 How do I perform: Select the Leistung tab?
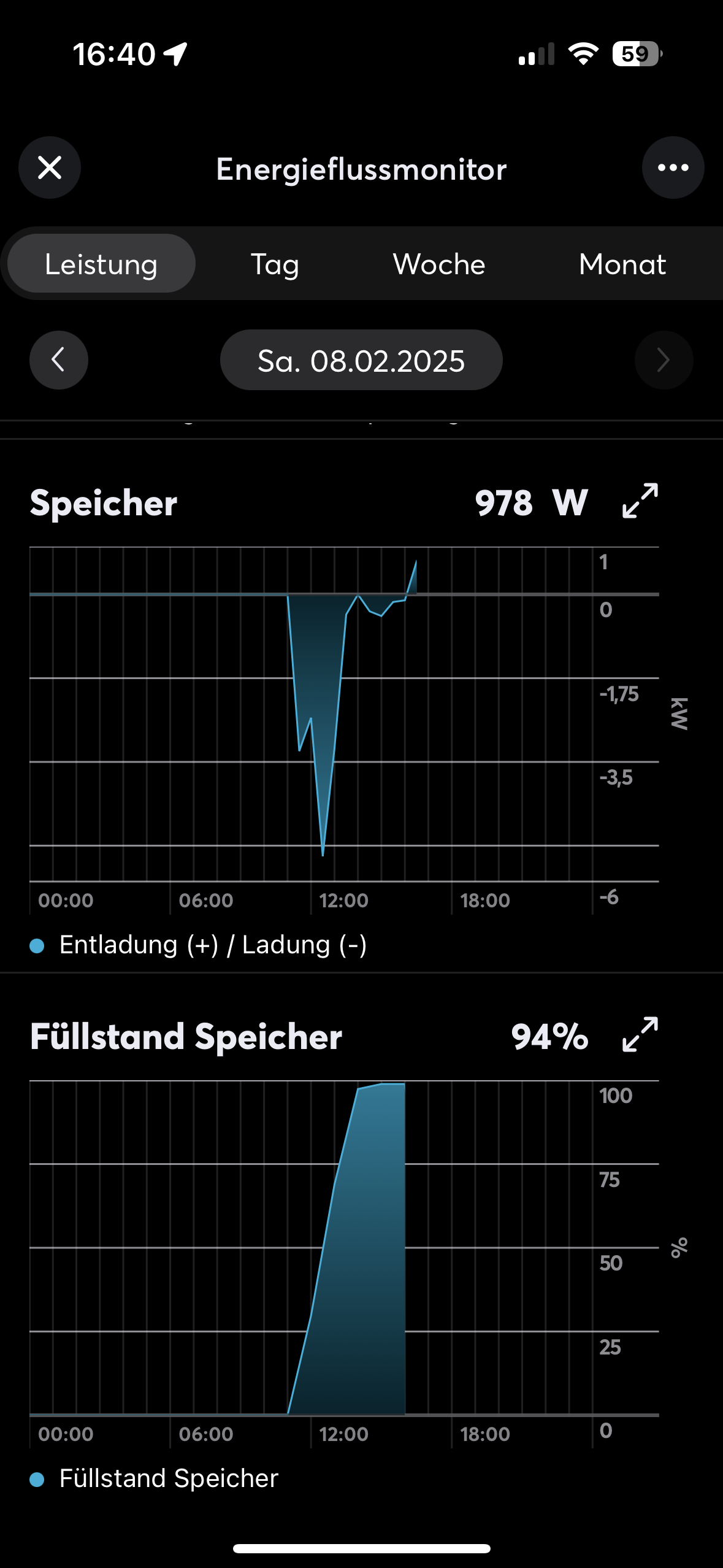click(101, 264)
